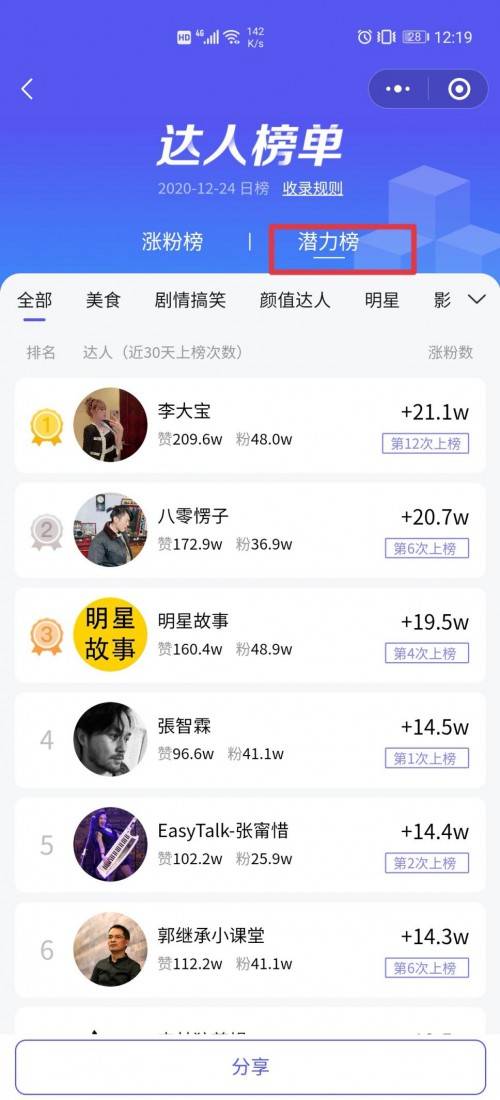Go back using the top-left arrow
Viewport: 500px width, 1100px height.
(x=27, y=89)
